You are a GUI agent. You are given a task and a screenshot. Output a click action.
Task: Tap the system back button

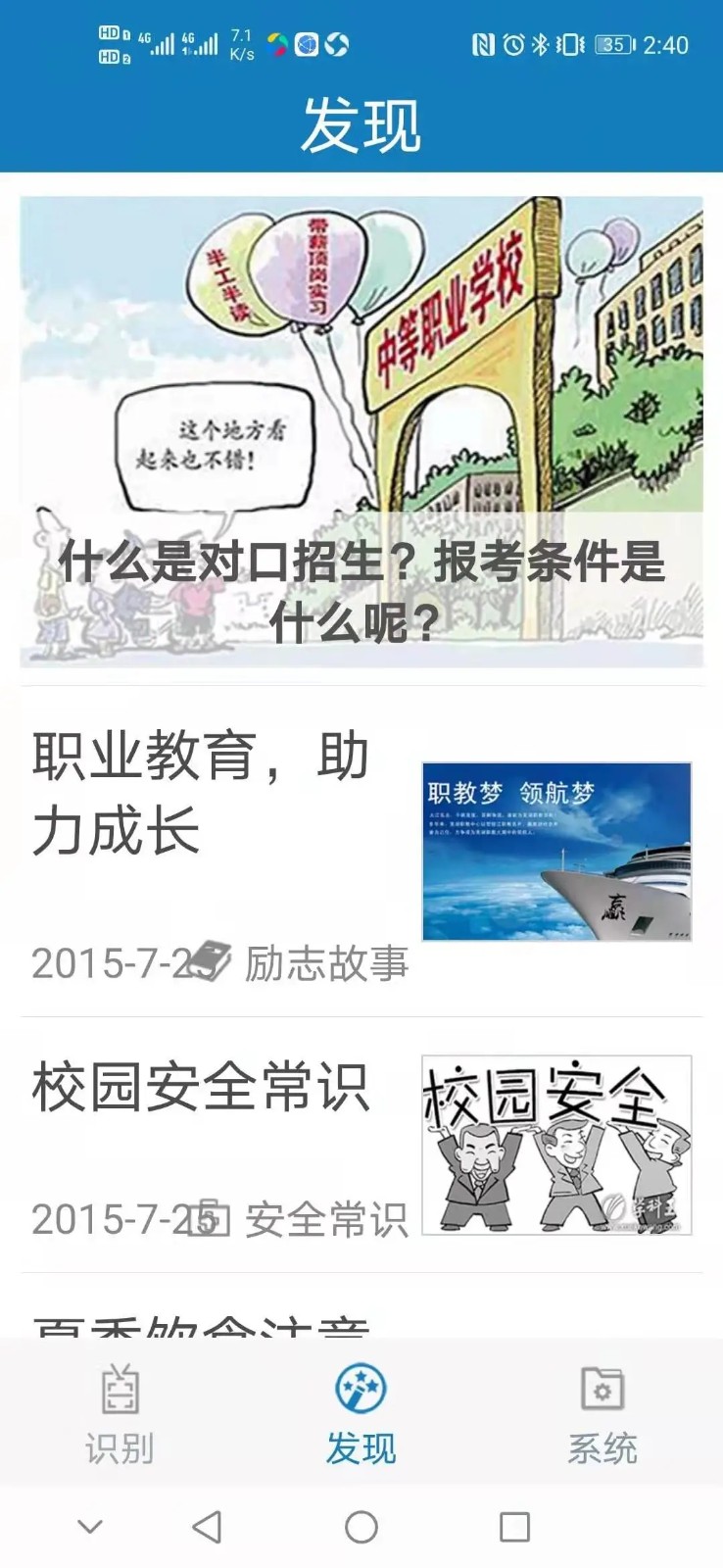(207, 1527)
